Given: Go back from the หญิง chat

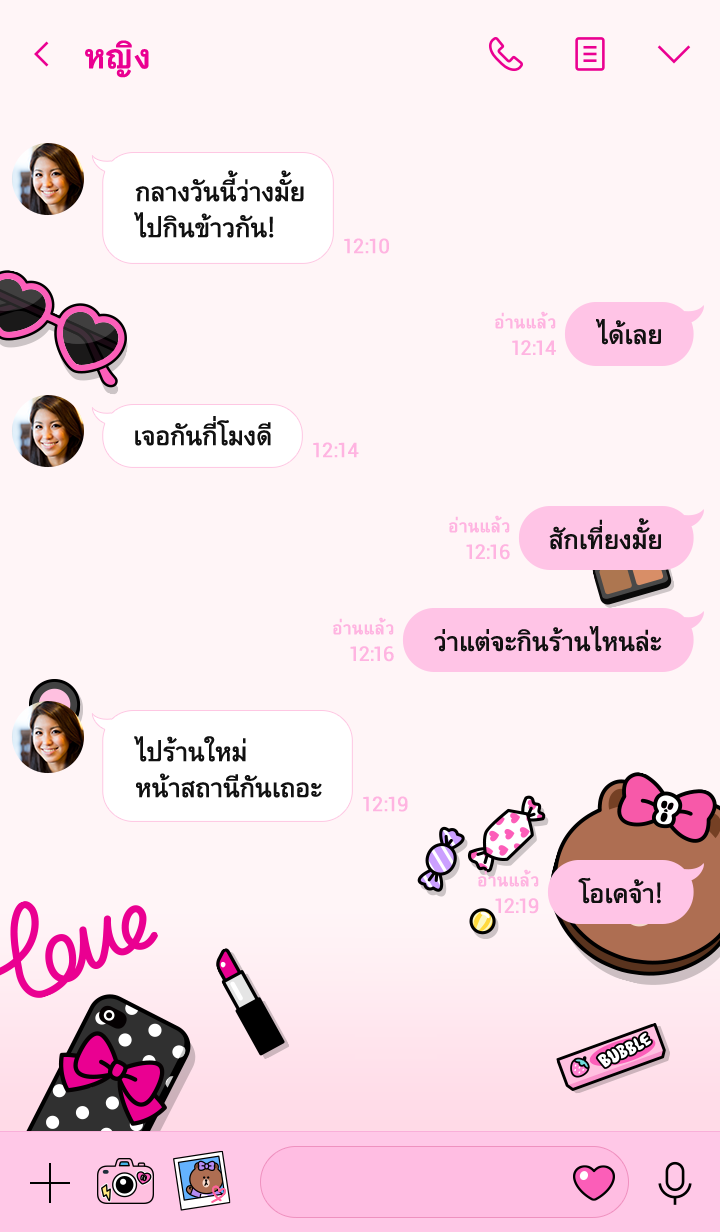Looking at the screenshot, I should point(41,54).
